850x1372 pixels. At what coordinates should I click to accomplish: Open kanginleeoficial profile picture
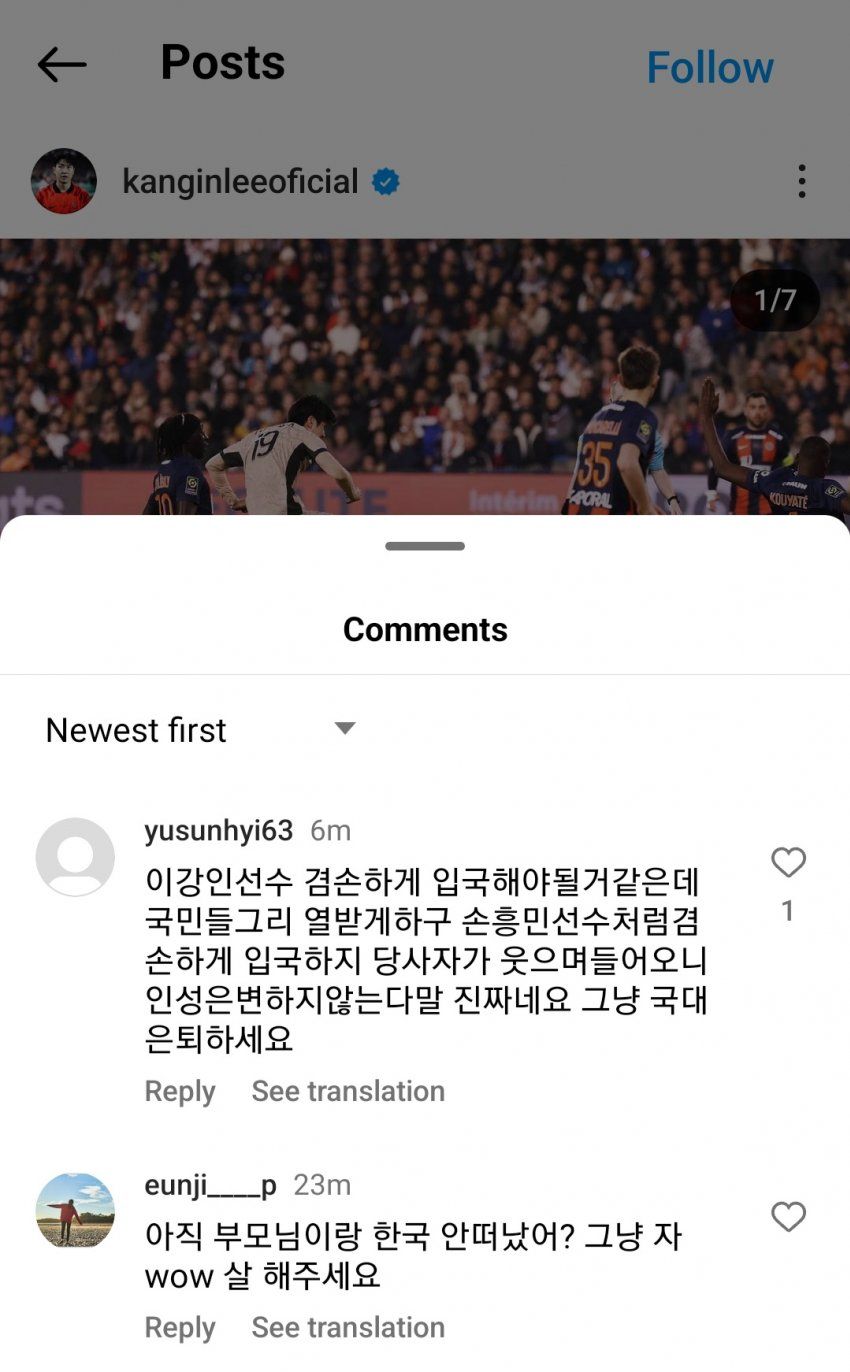[x=64, y=181]
